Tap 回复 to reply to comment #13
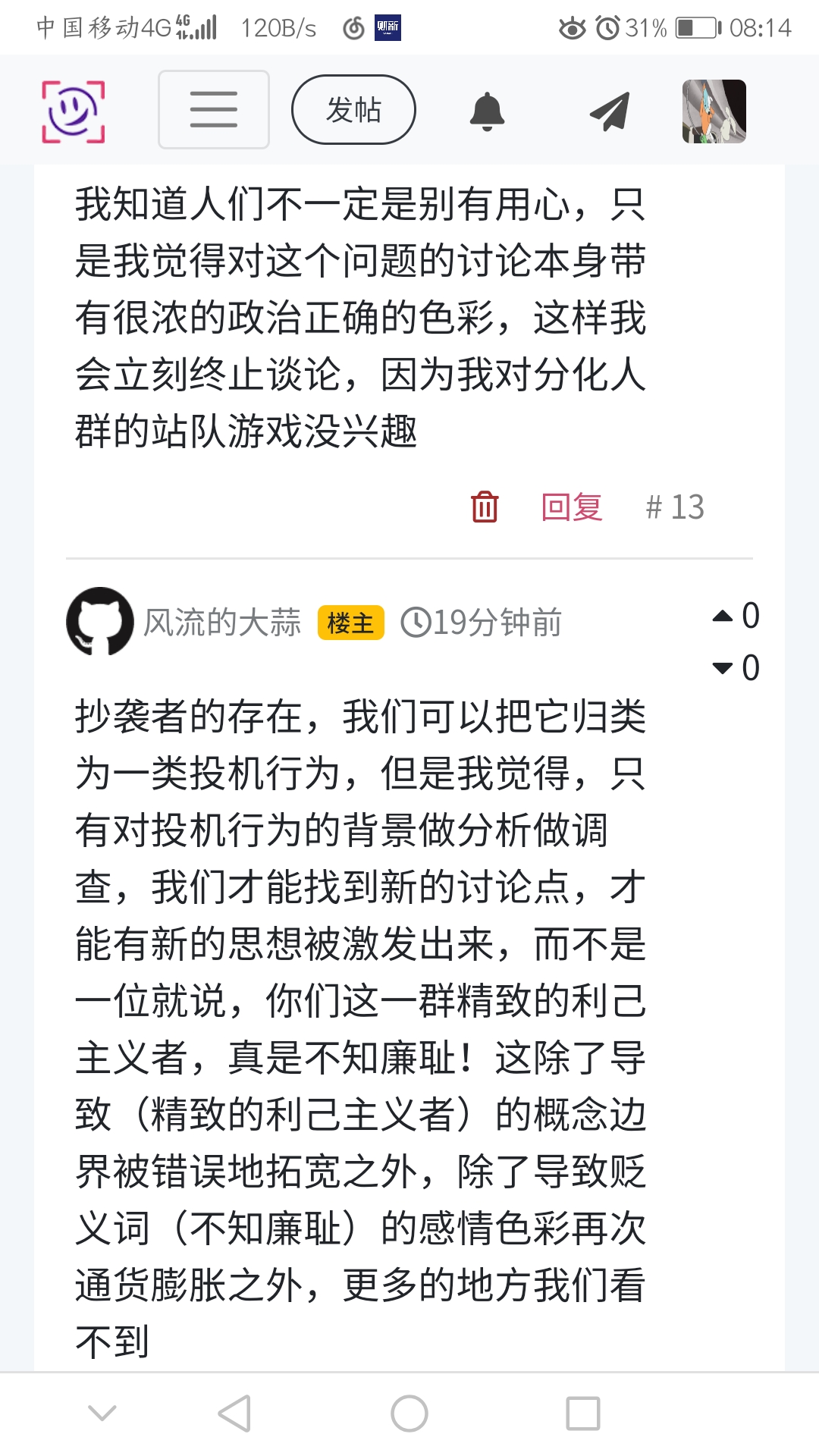 point(572,507)
